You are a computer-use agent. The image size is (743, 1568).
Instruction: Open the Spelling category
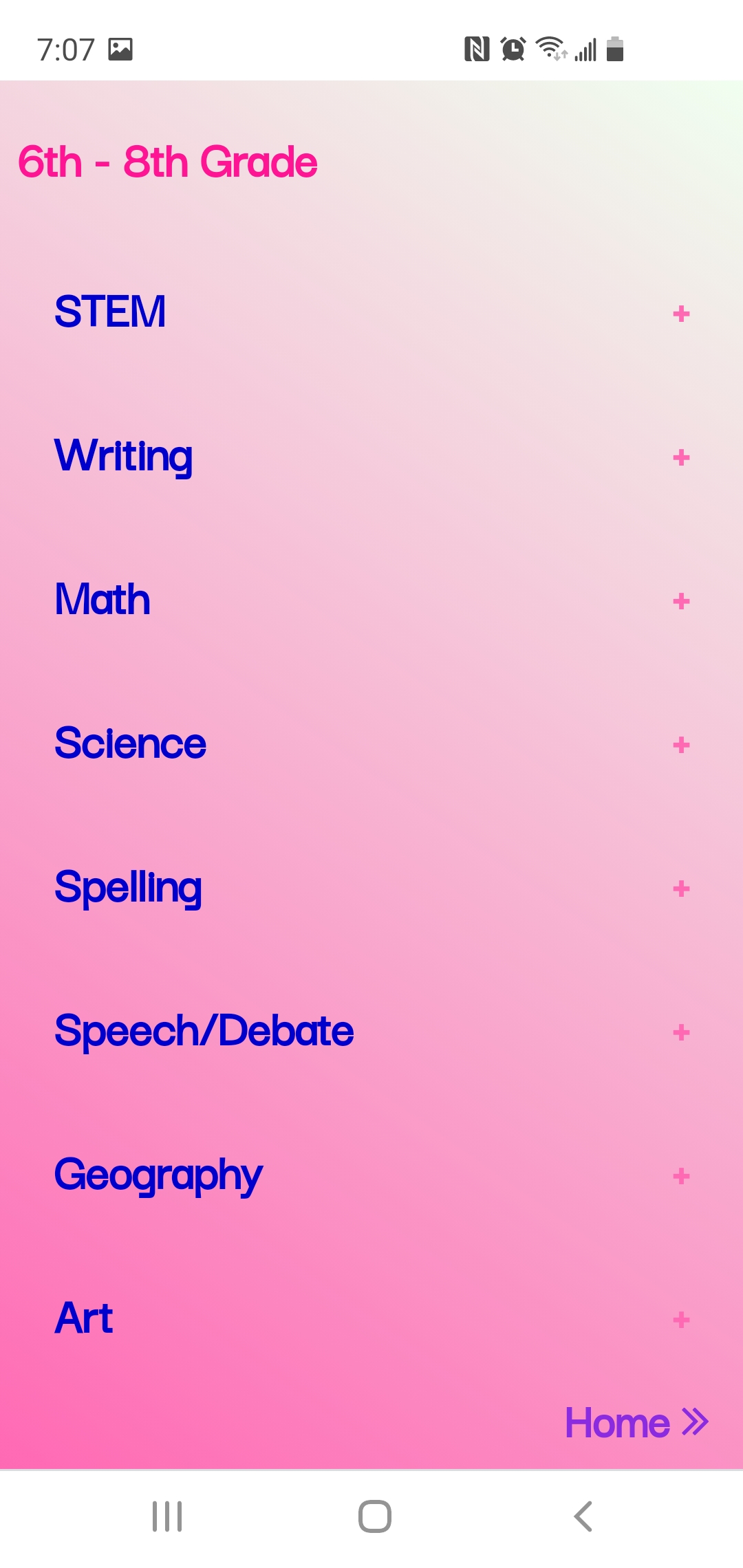pyautogui.click(x=128, y=888)
